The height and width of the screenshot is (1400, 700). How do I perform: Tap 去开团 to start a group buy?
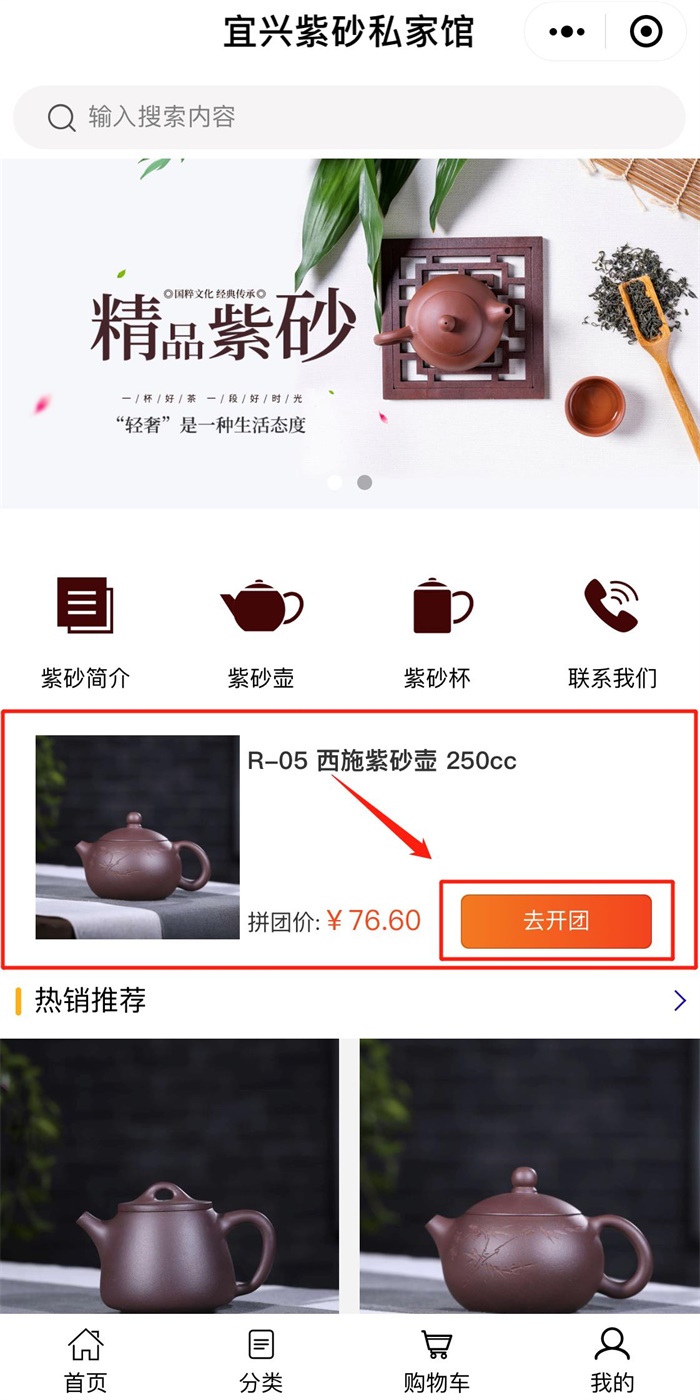(x=556, y=921)
